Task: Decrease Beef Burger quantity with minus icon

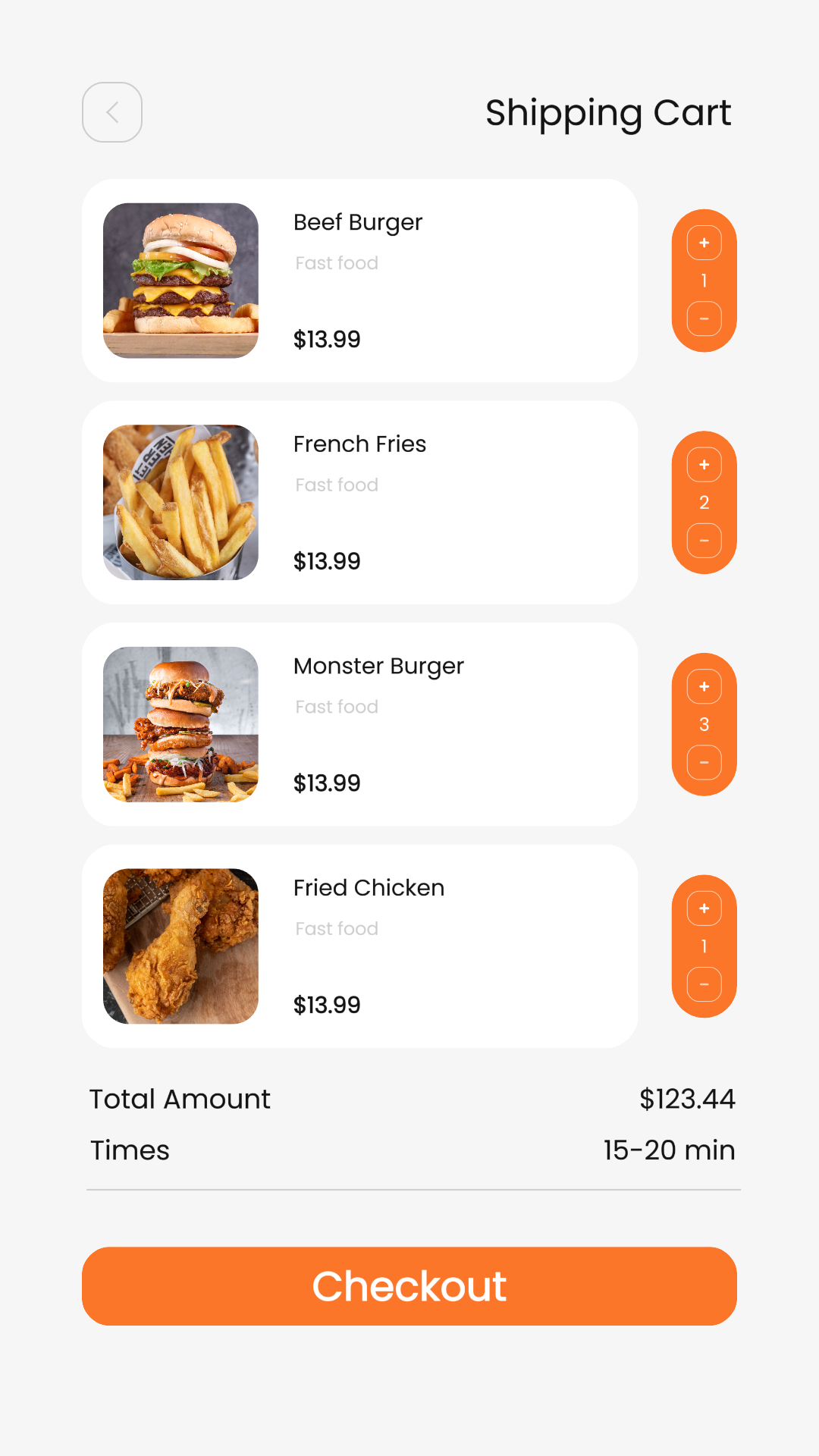Action: [x=704, y=318]
